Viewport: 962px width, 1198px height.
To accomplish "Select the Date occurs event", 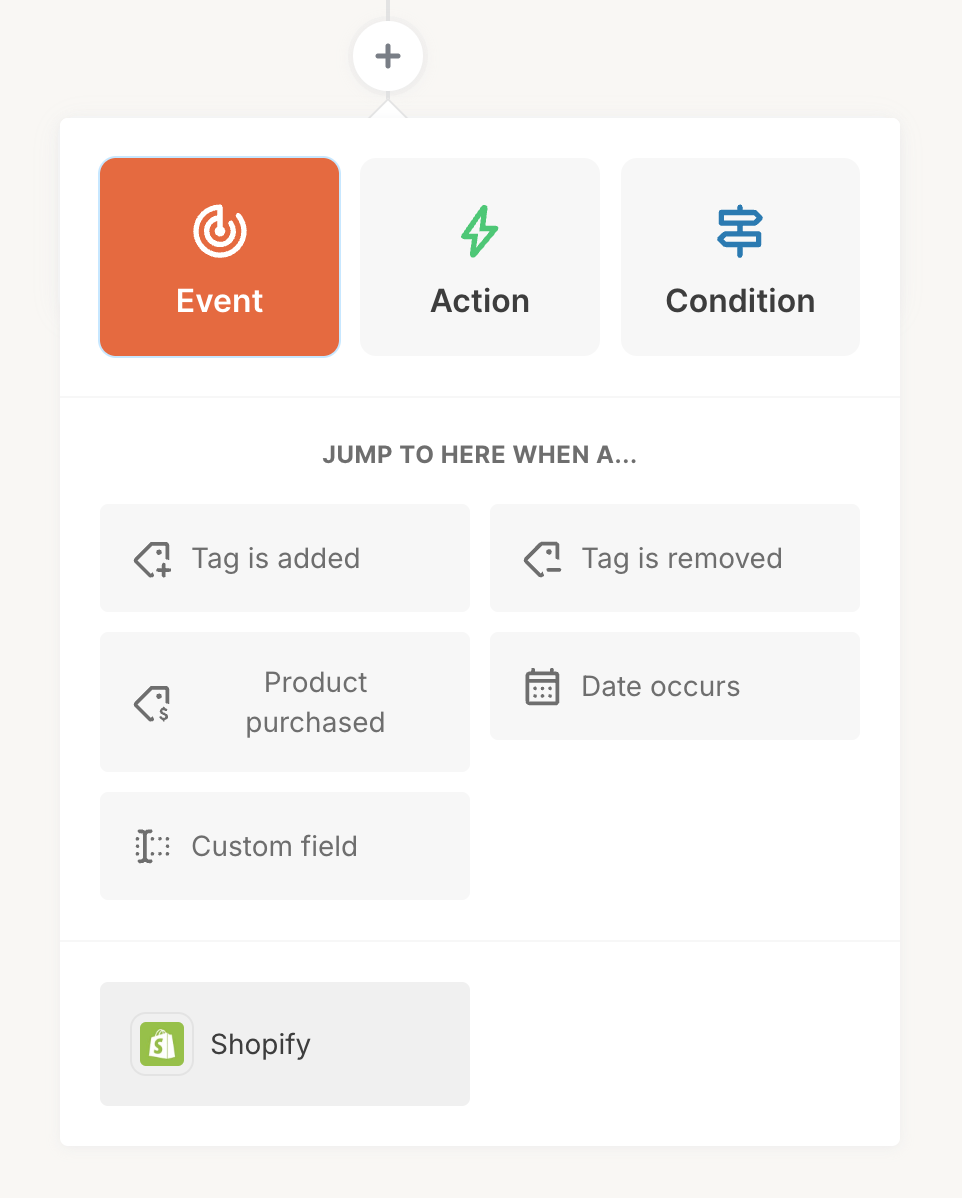I will 675,686.
